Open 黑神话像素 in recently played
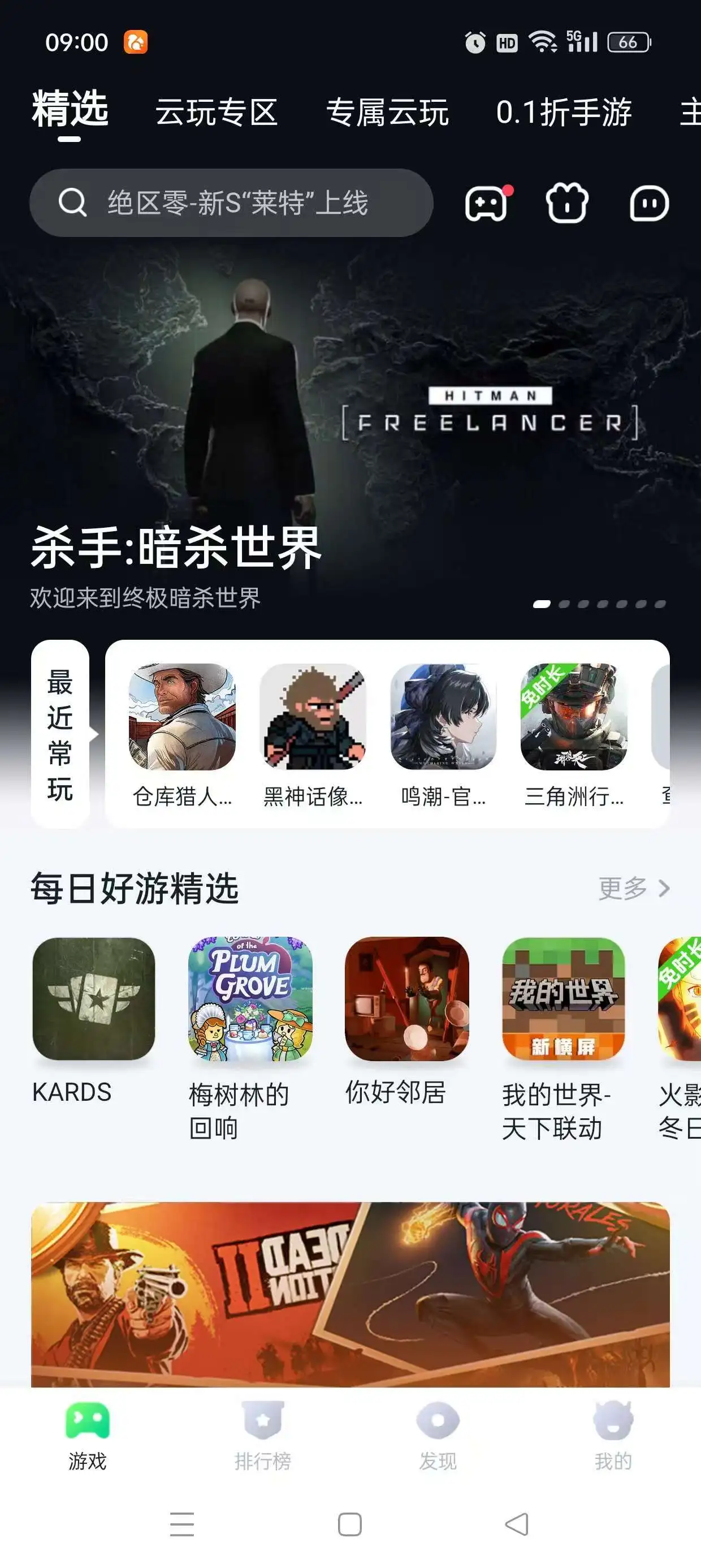Viewport: 701px width, 1568px height. (313, 717)
